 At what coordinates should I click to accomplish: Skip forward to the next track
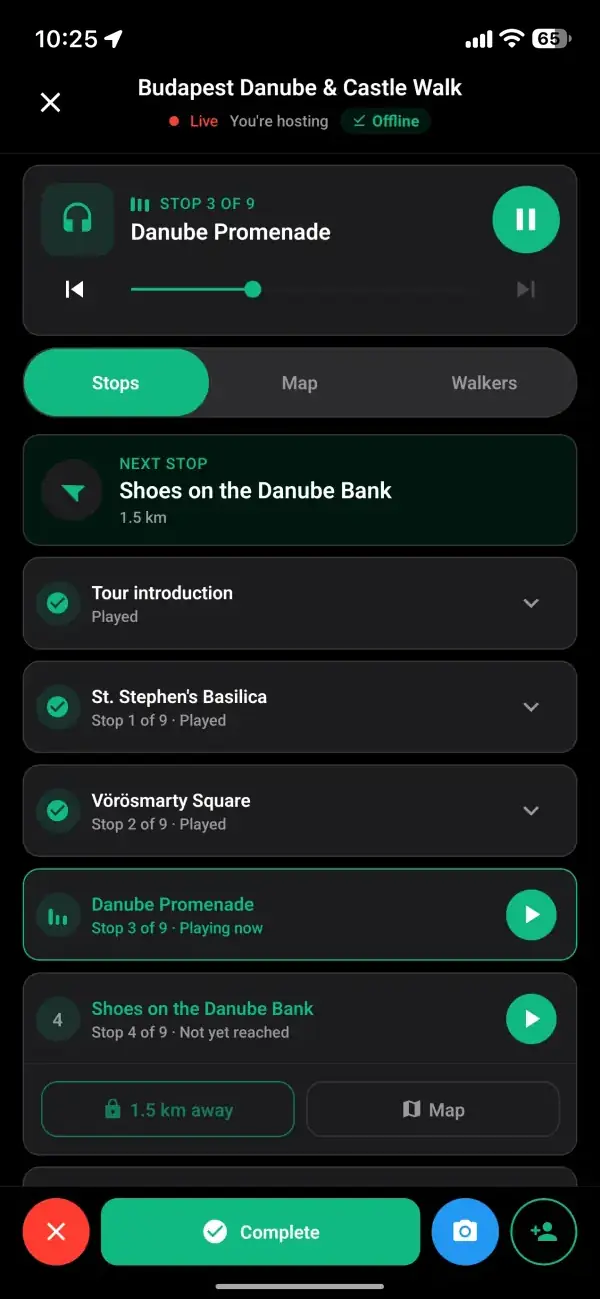526,289
